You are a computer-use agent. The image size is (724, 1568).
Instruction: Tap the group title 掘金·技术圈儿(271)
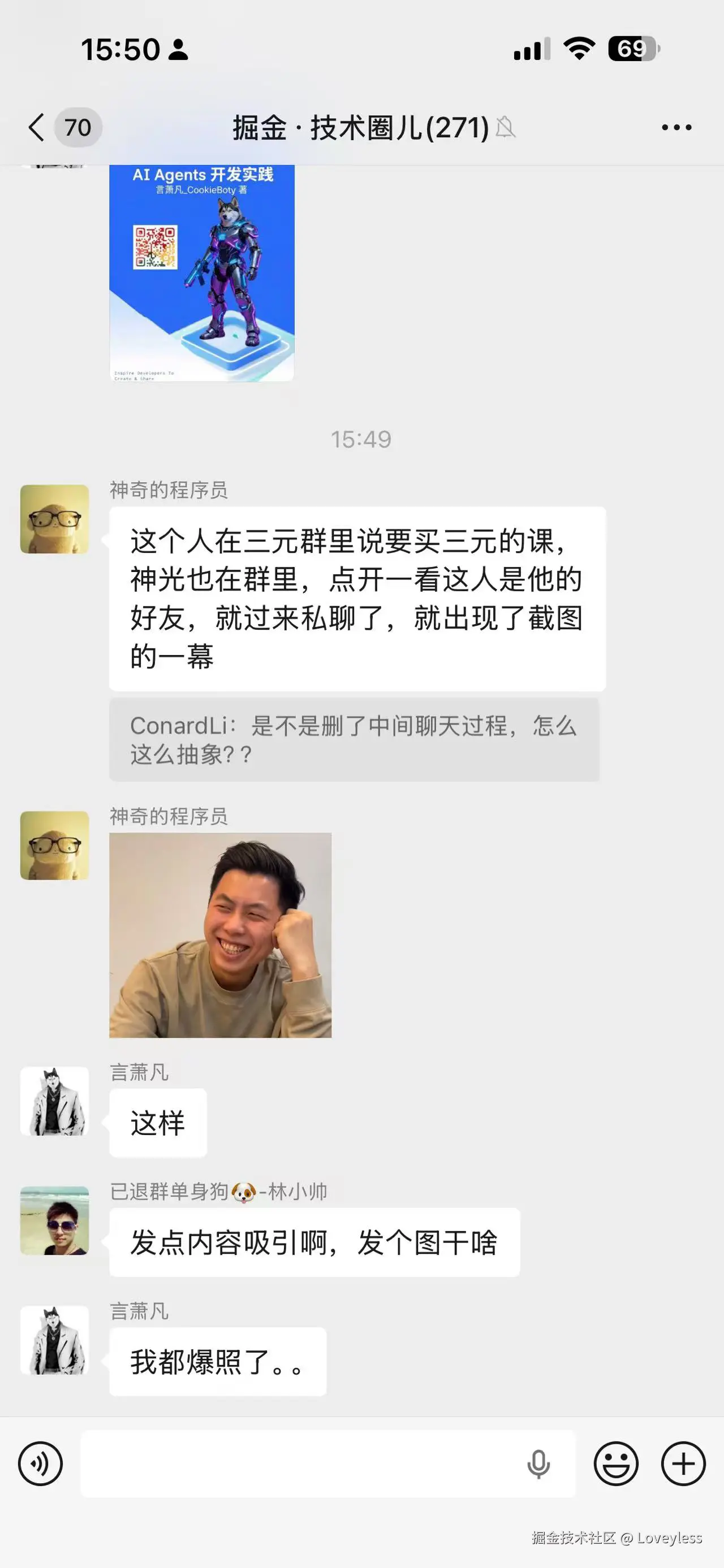[x=359, y=128]
